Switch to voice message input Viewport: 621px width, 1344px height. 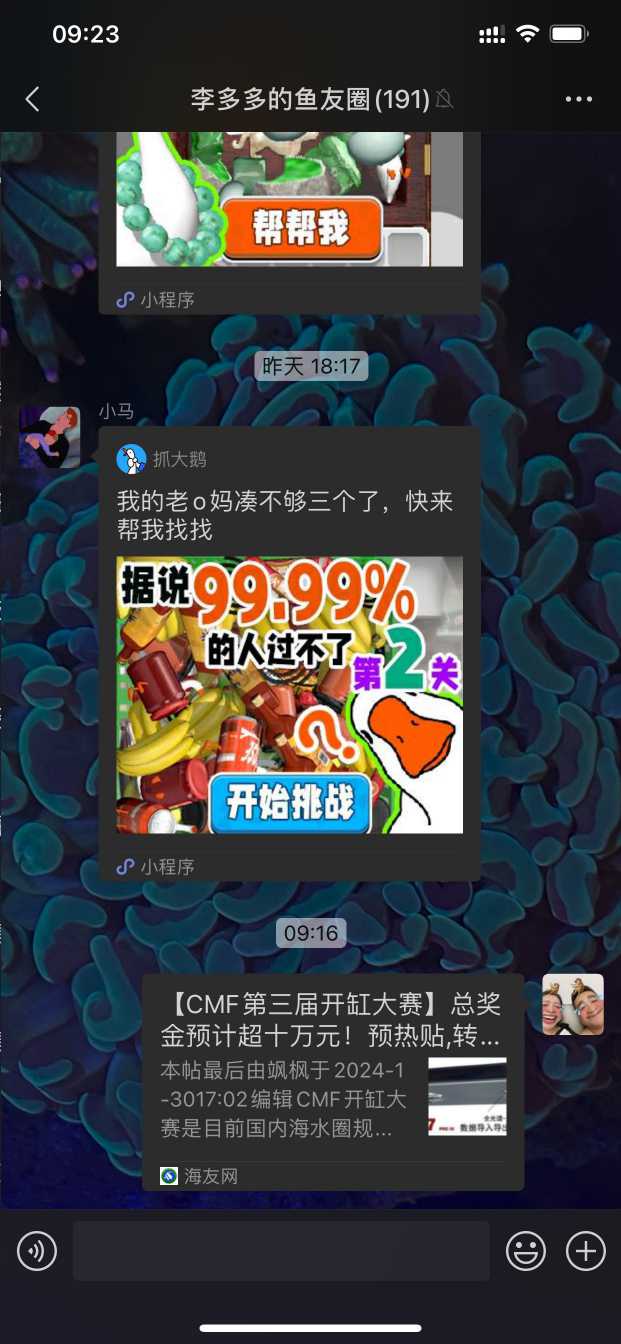(37, 1250)
